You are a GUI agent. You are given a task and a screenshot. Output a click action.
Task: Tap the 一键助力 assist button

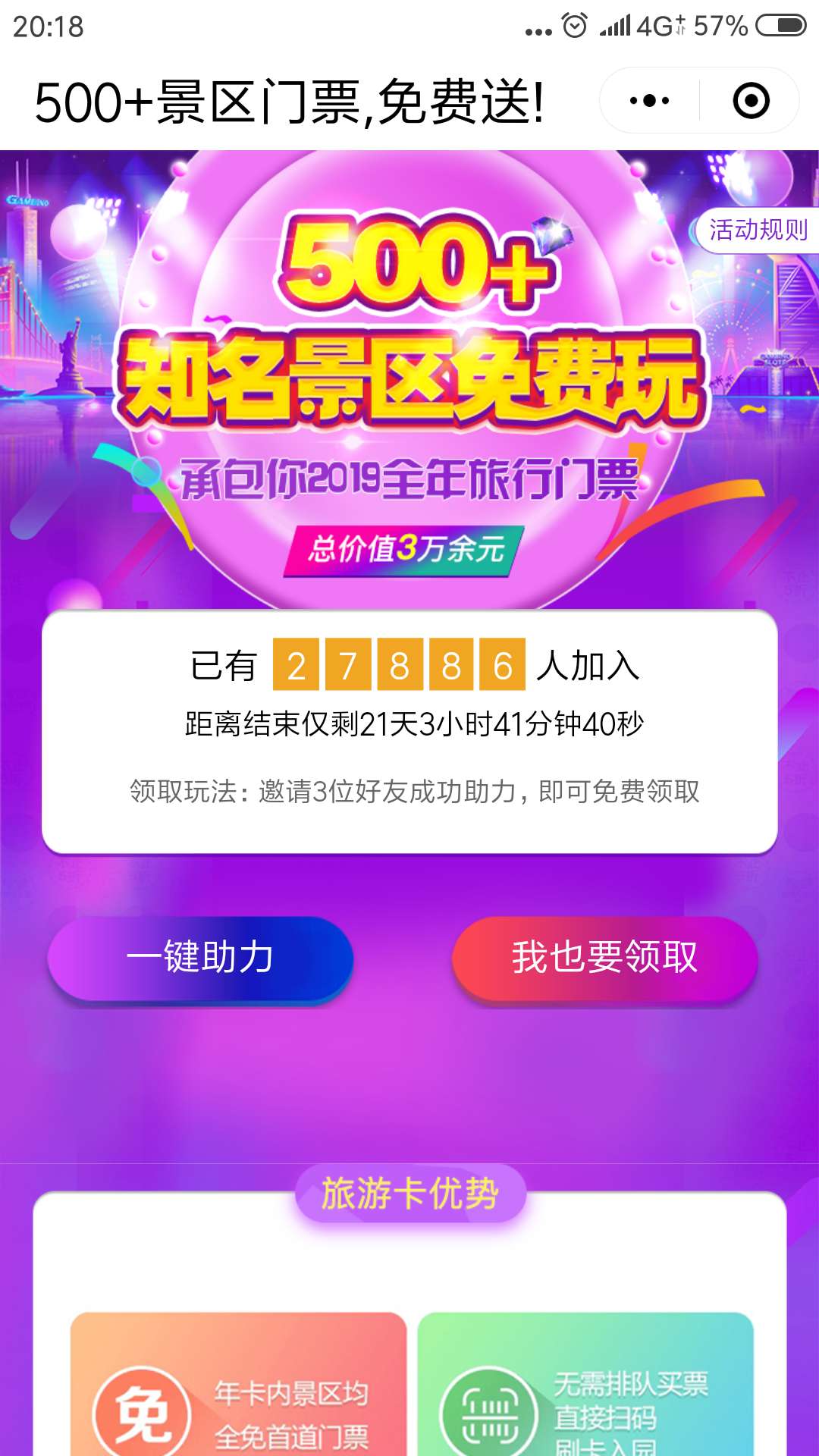click(x=202, y=958)
